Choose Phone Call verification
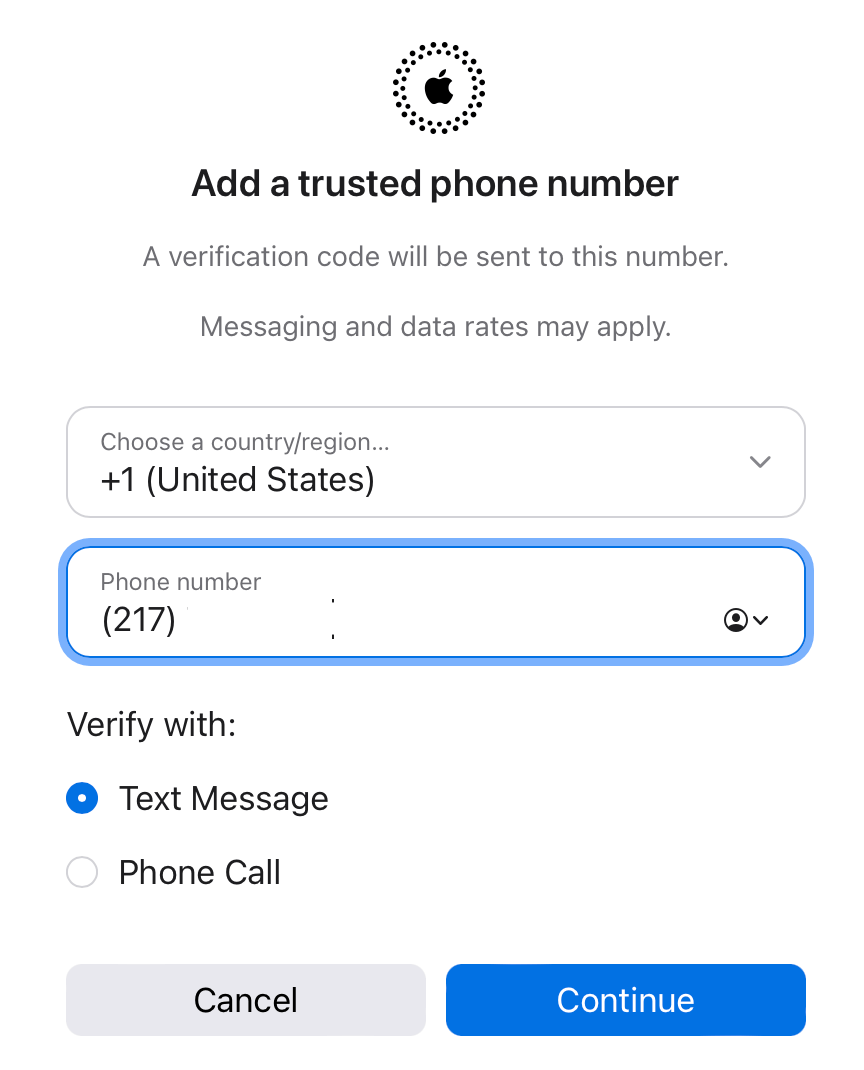864x1070 pixels. pyautogui.click(x=82, y=872)
